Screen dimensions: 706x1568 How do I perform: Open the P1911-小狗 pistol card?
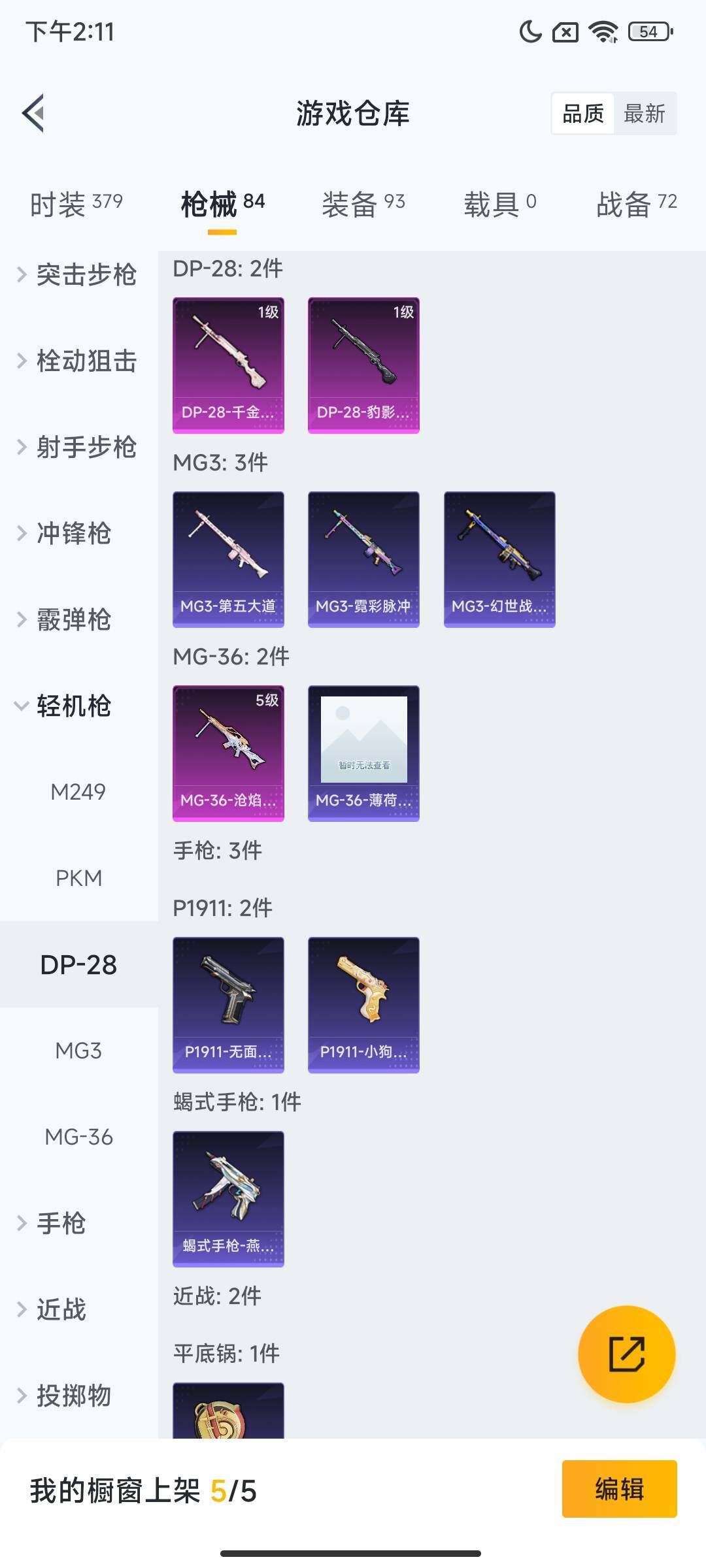(363, 1004)
